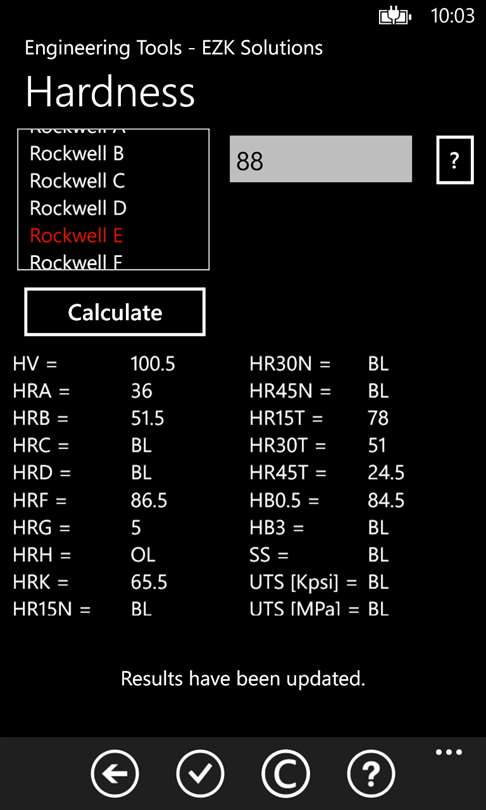Tap the Calculate button
Screen dimensions: 486x810
(115, 312)
